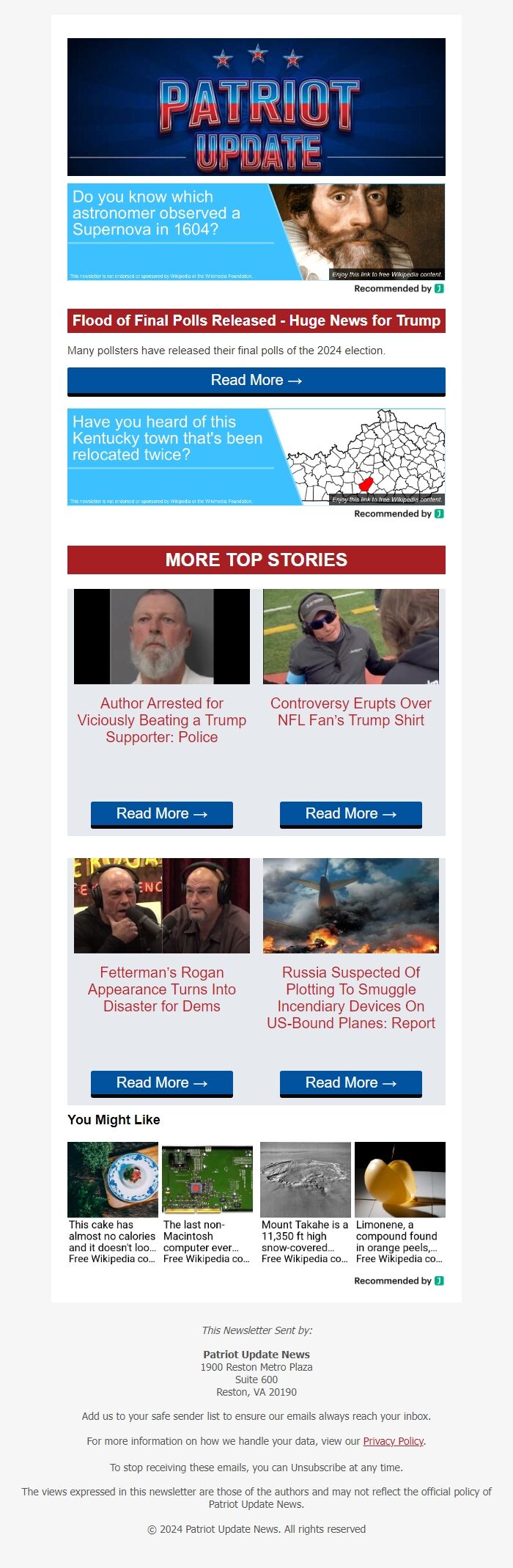The width and height of the screenshot is (513, 1568).
Task: Open the Mount Takahe suggestion
Action: [305, 1203]
